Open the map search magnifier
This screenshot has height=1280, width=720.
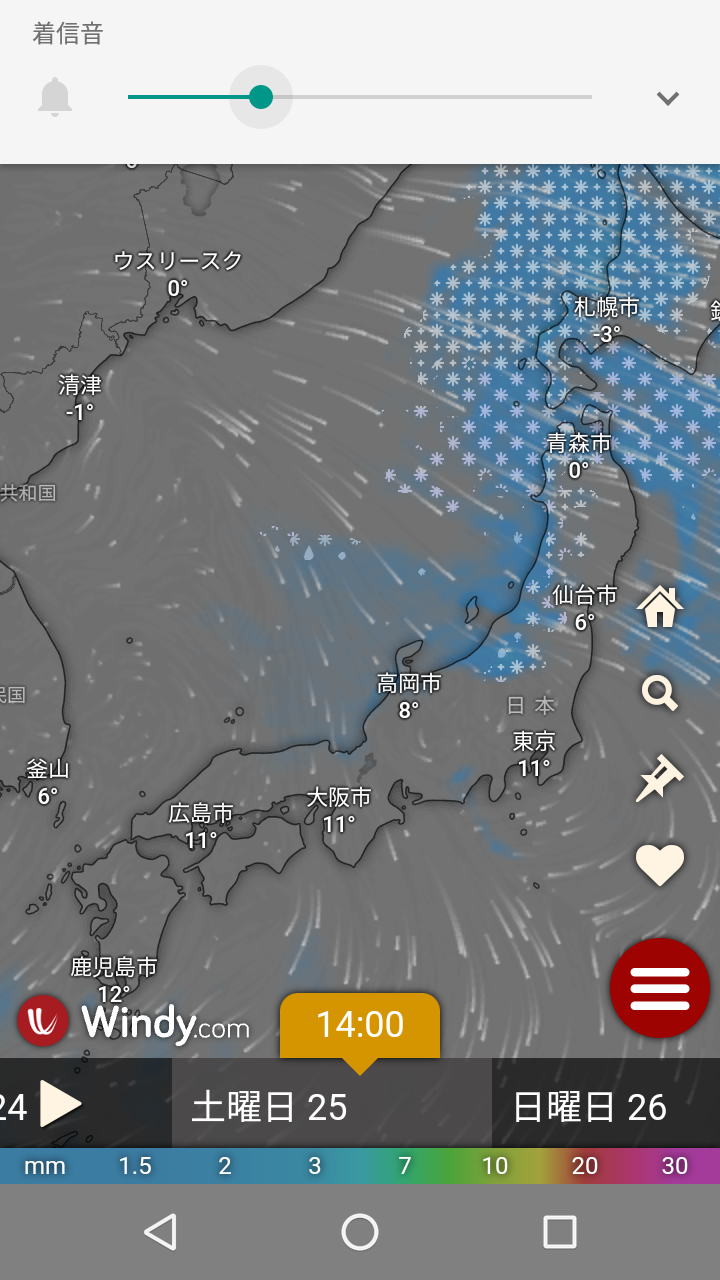[x=660, y=692]
